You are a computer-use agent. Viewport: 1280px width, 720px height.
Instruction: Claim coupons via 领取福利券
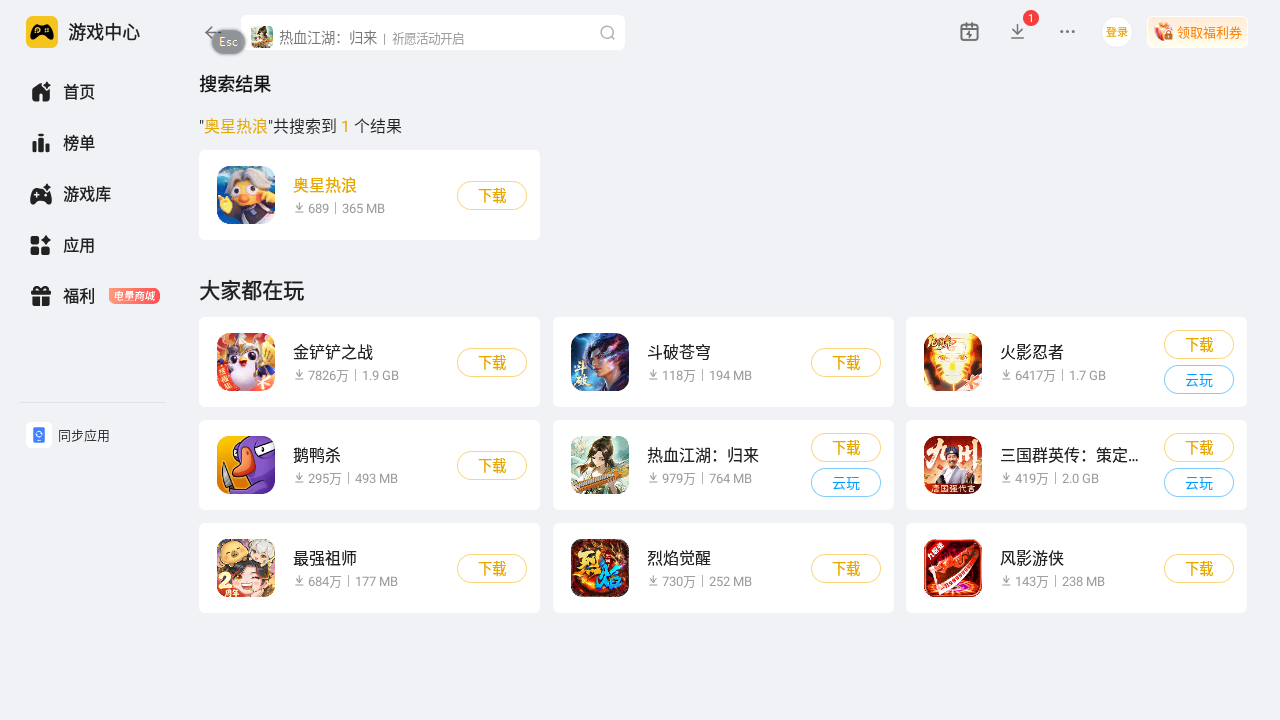(1197, 32)
